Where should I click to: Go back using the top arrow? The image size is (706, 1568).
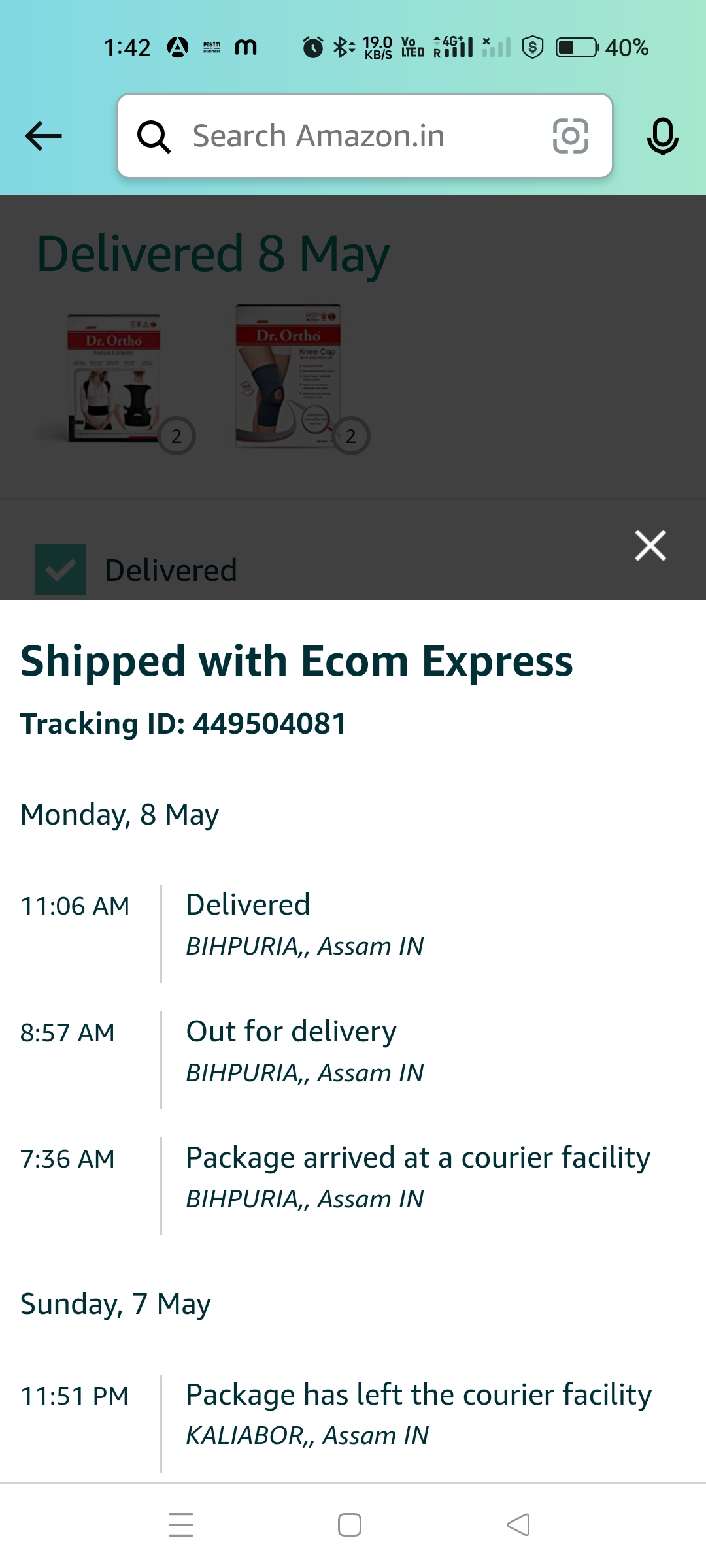(43, 136)
